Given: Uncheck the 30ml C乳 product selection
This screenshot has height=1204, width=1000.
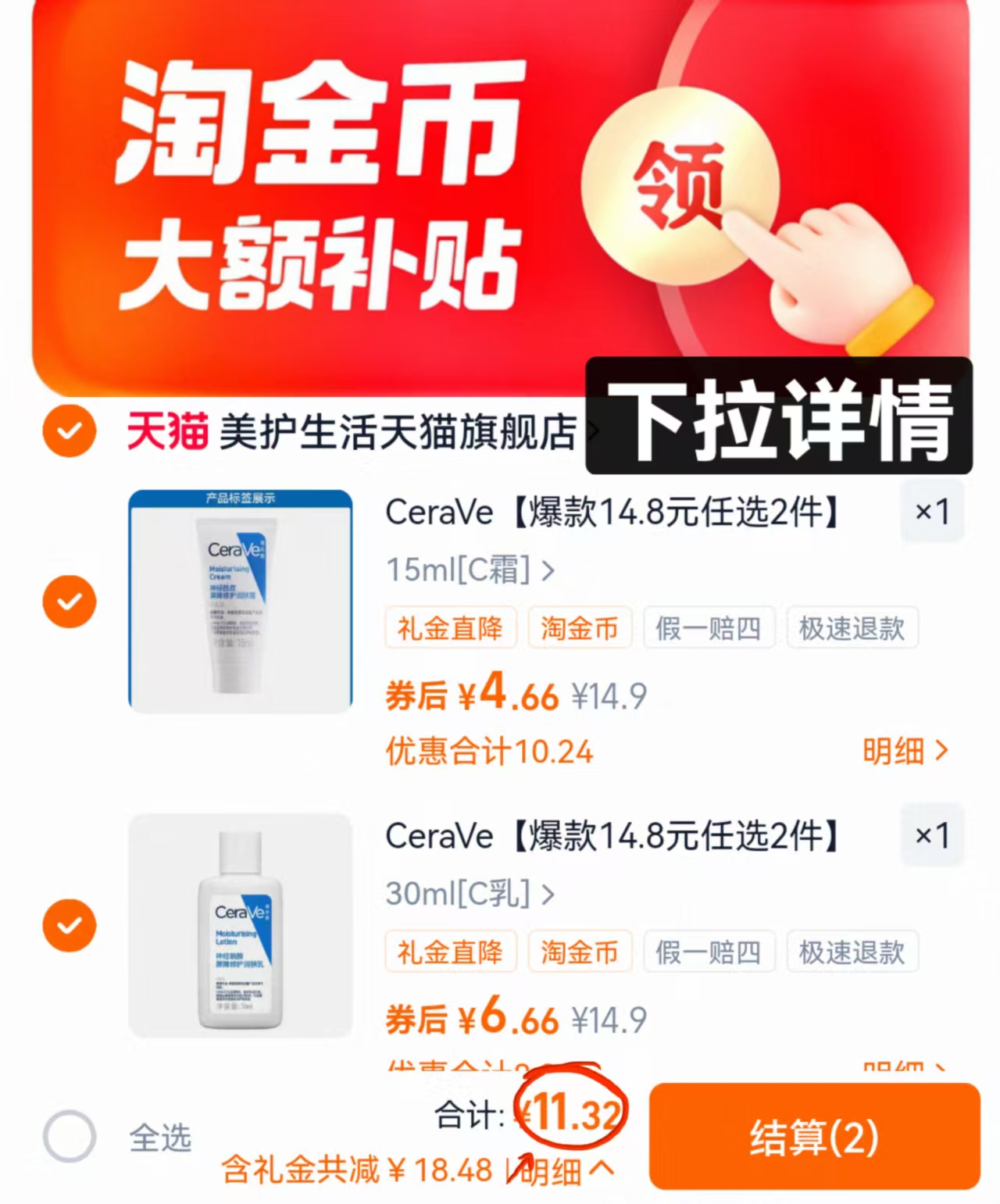Looking at the screenshot, I should (x=70, y=926).
